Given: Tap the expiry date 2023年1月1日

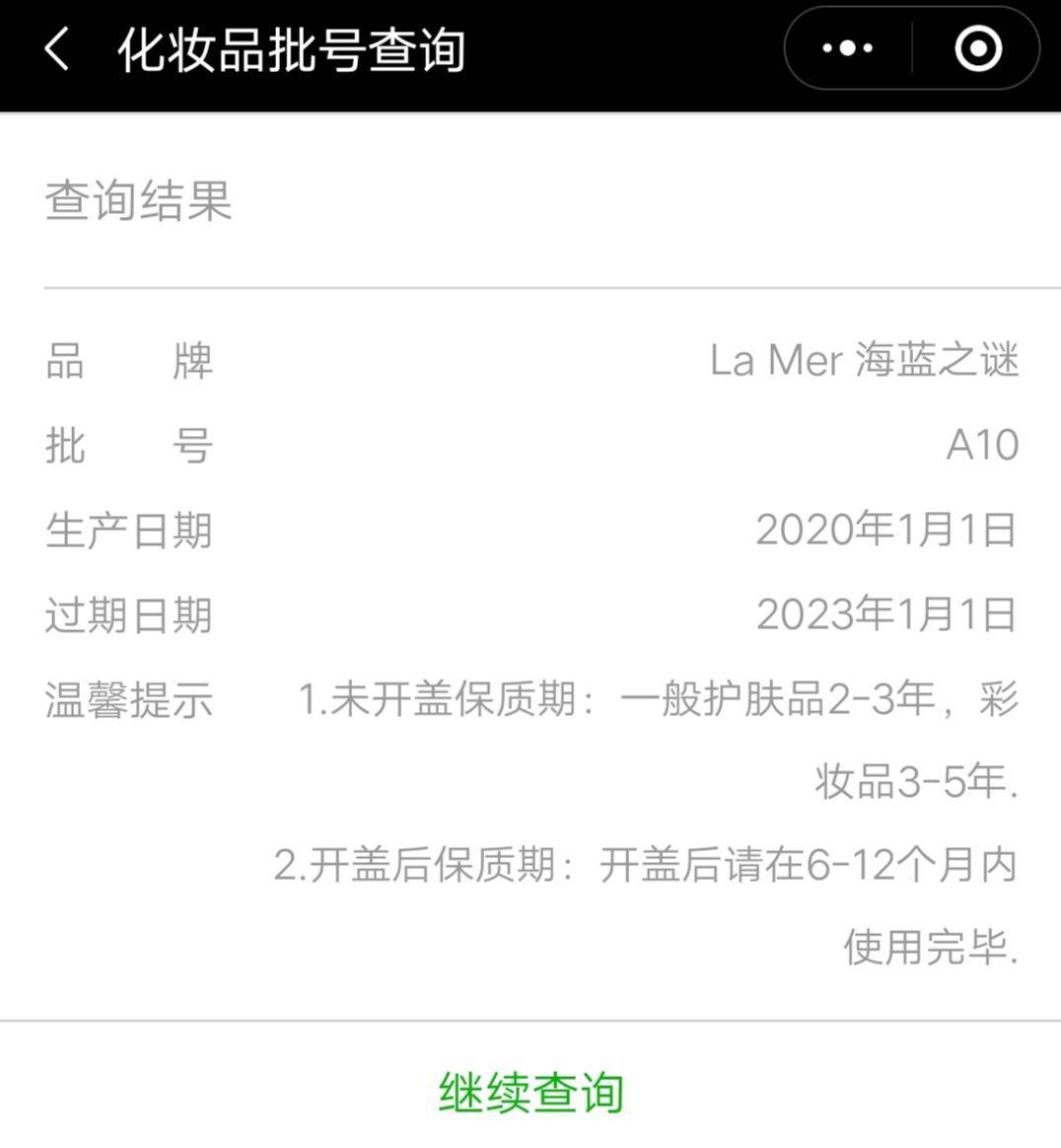Looking at the screenshot, I should [x=887, y=614].
